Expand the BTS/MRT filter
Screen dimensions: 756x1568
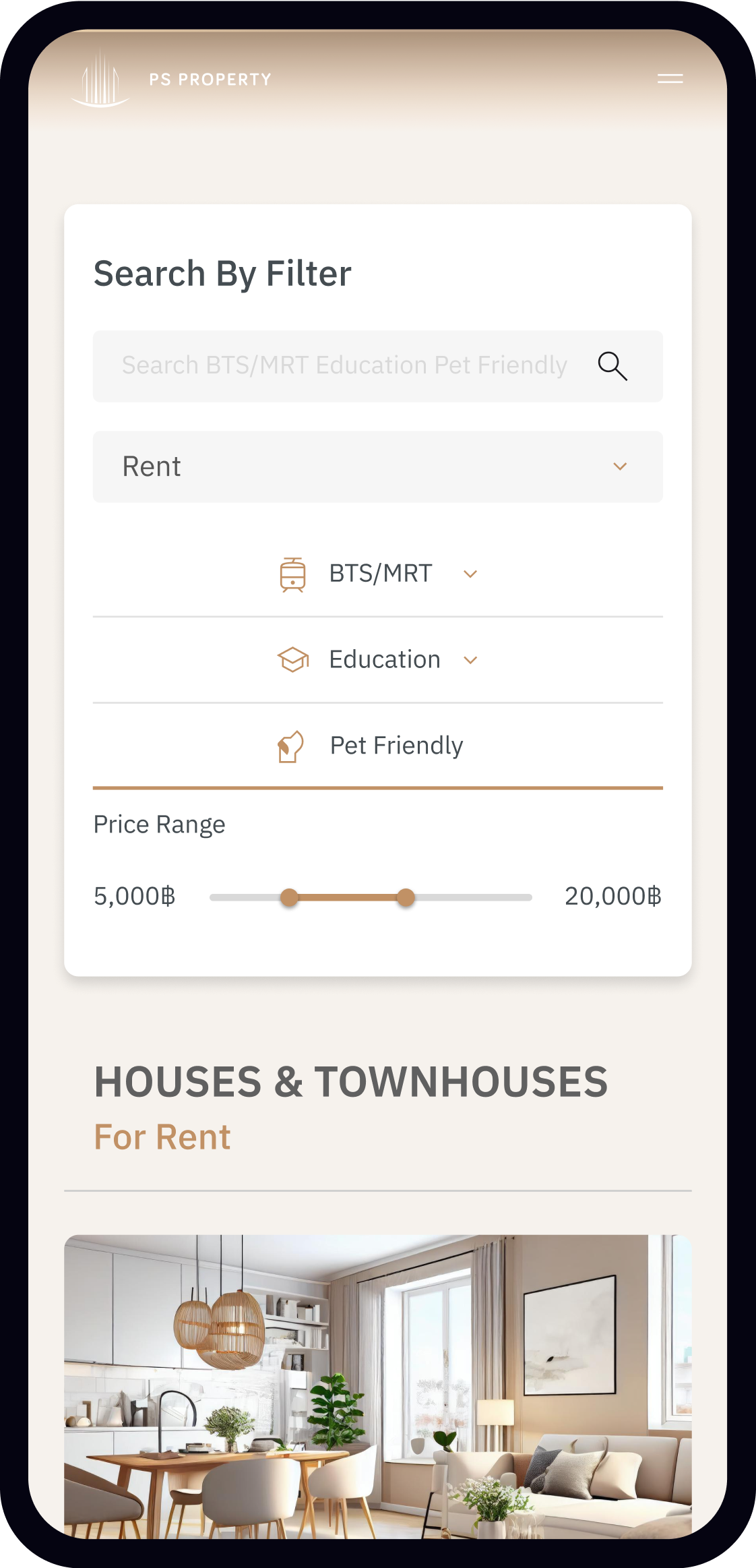[x=378, y=574]
